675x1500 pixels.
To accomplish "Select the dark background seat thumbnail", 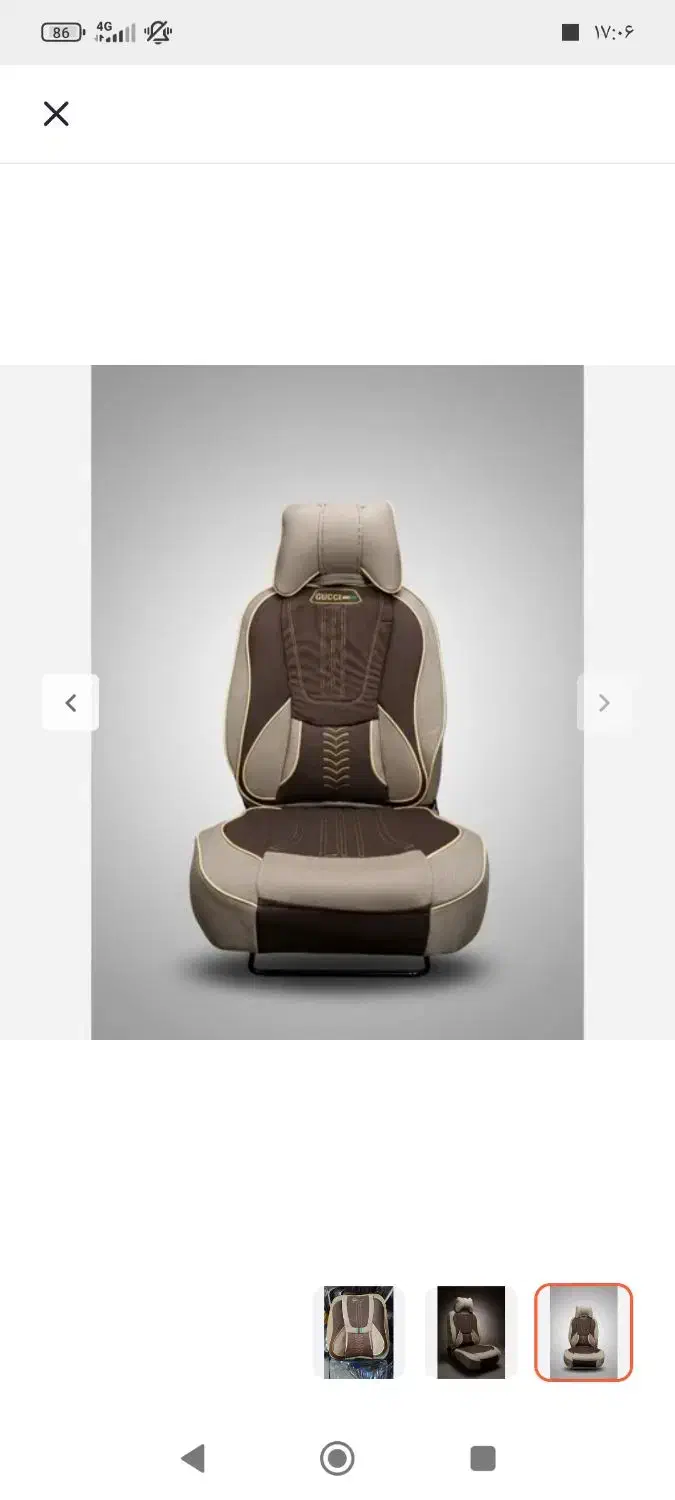I will [471, 1332].
